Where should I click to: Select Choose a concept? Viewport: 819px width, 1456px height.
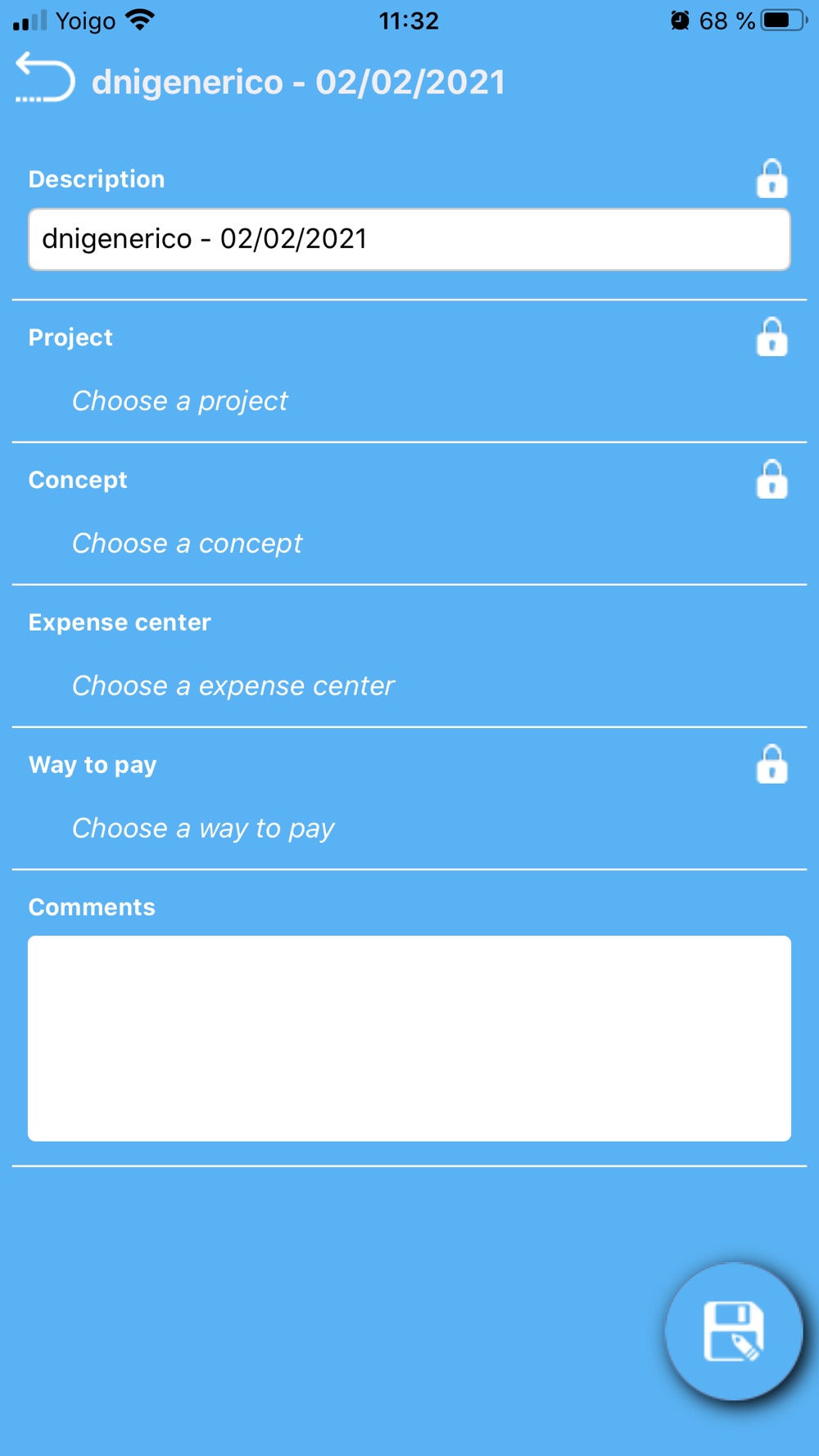coord(187,543)
